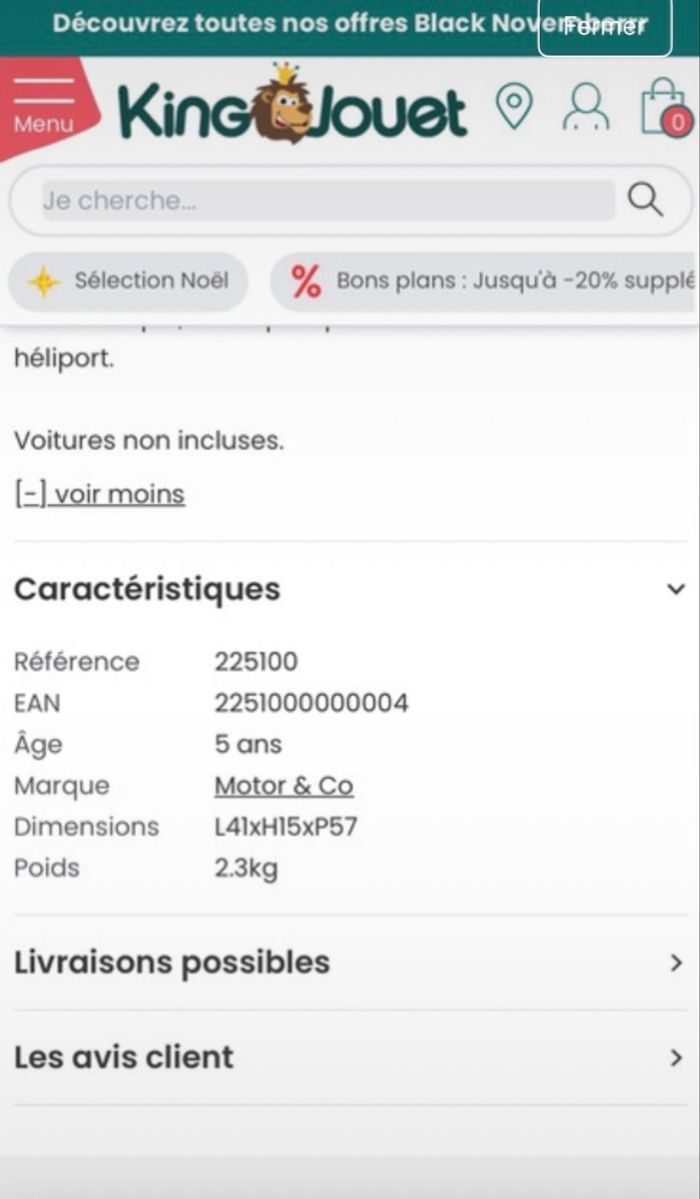Expand Les avis client section
The image size is (700, 1199).
[x=350, y=1057]
